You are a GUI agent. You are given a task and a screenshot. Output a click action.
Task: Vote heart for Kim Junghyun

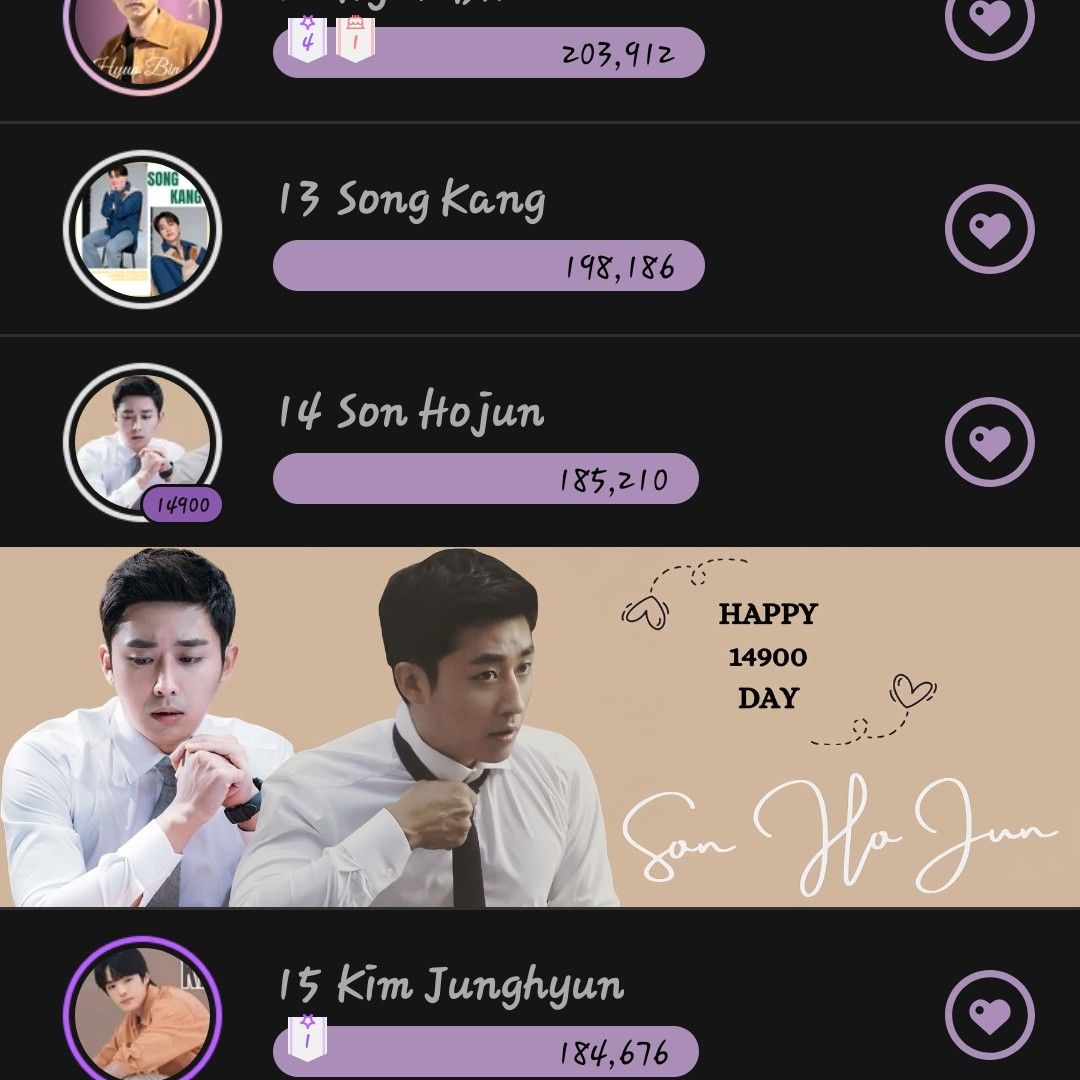coord(989,1015)
